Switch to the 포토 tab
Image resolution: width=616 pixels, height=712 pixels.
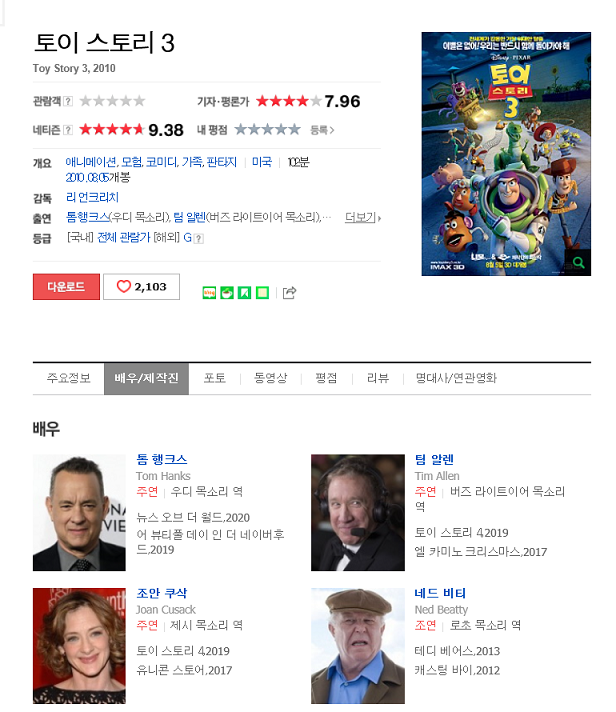point(214,378)
